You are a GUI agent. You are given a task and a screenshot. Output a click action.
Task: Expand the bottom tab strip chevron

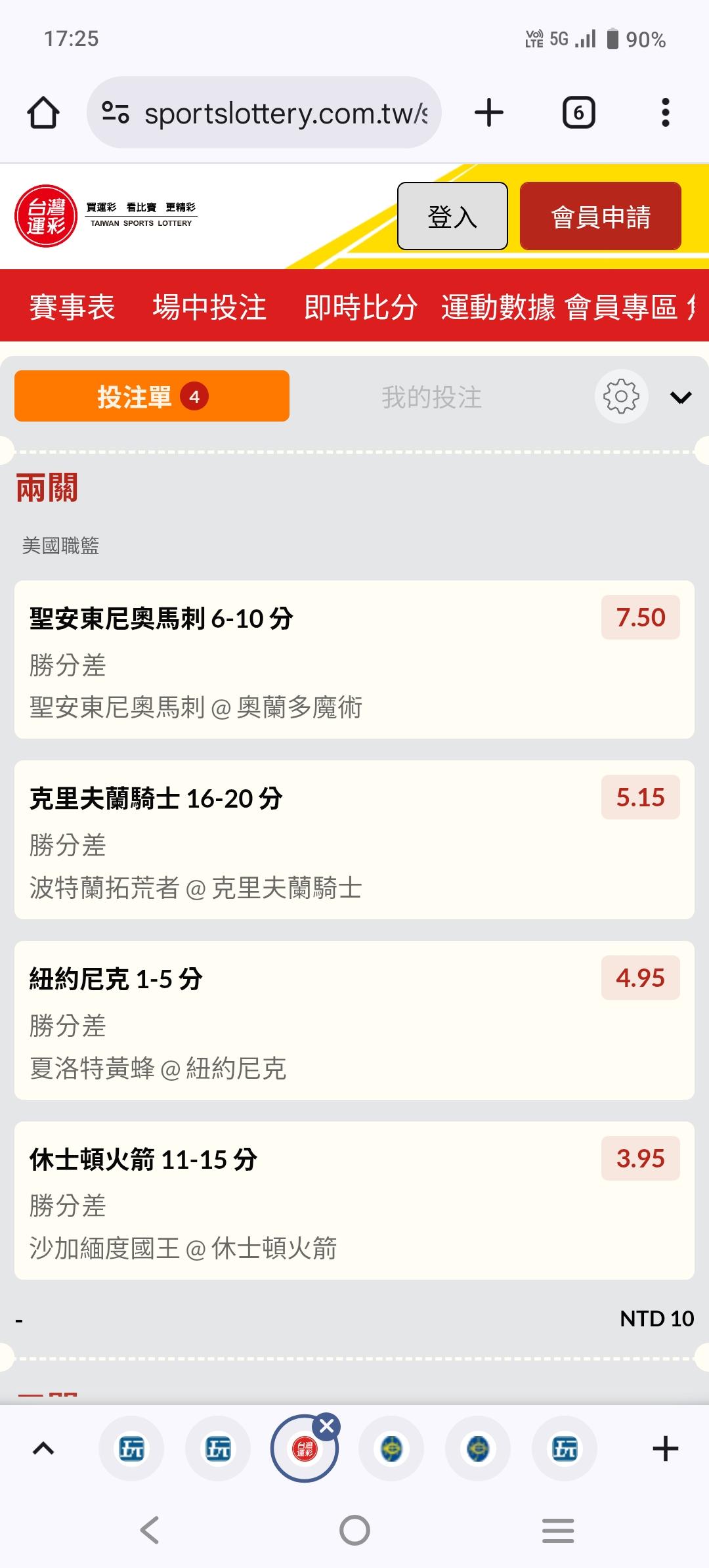click(43, 1448)
